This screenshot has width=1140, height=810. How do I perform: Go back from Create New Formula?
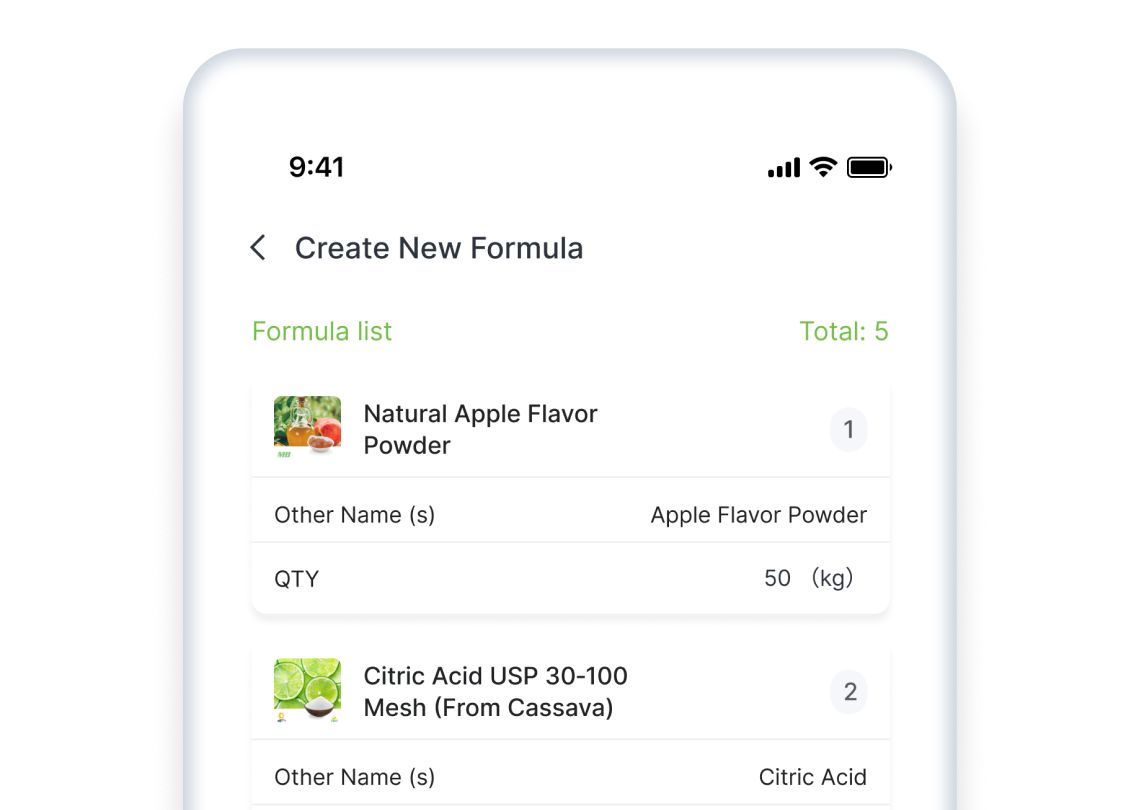(258, 248)
